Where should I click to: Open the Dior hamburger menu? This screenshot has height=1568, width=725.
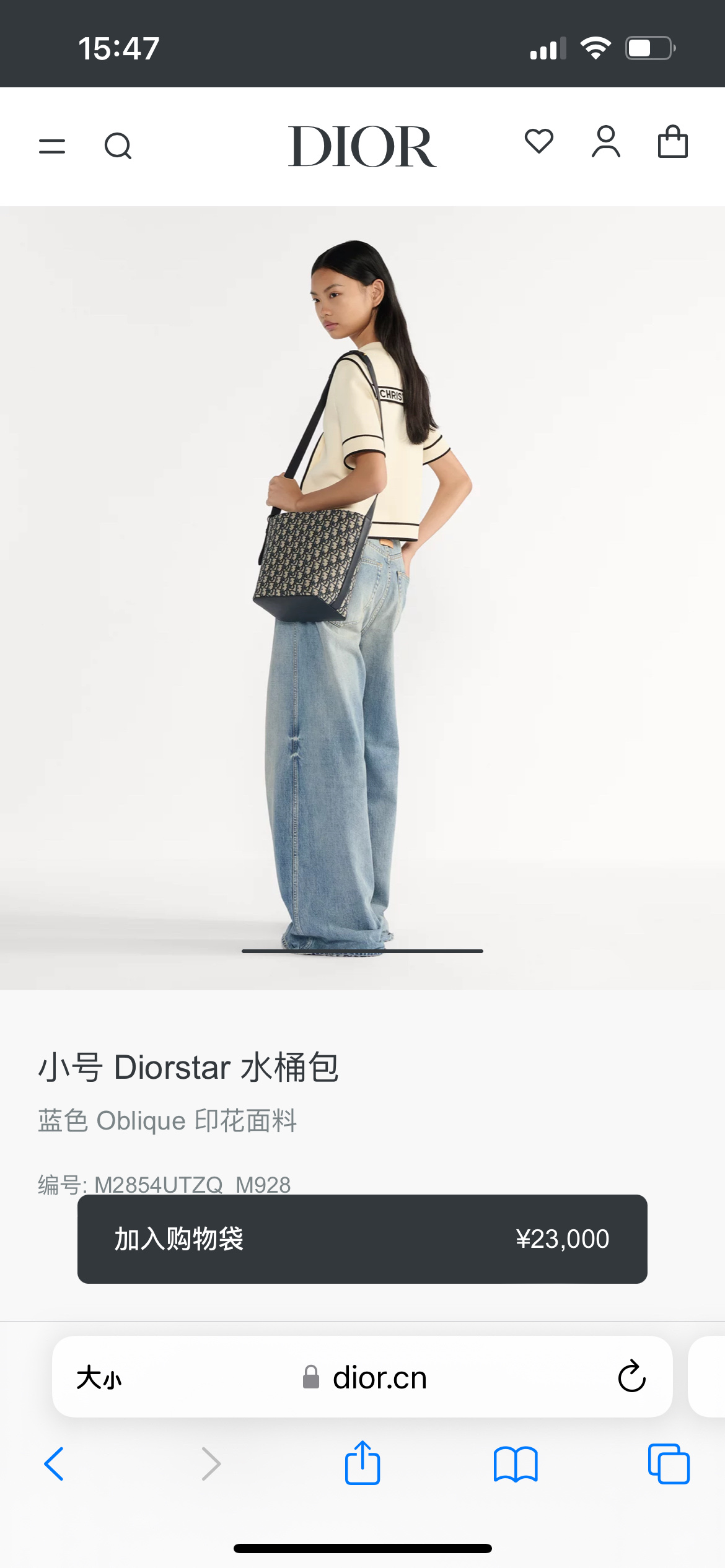coord(52,146)
